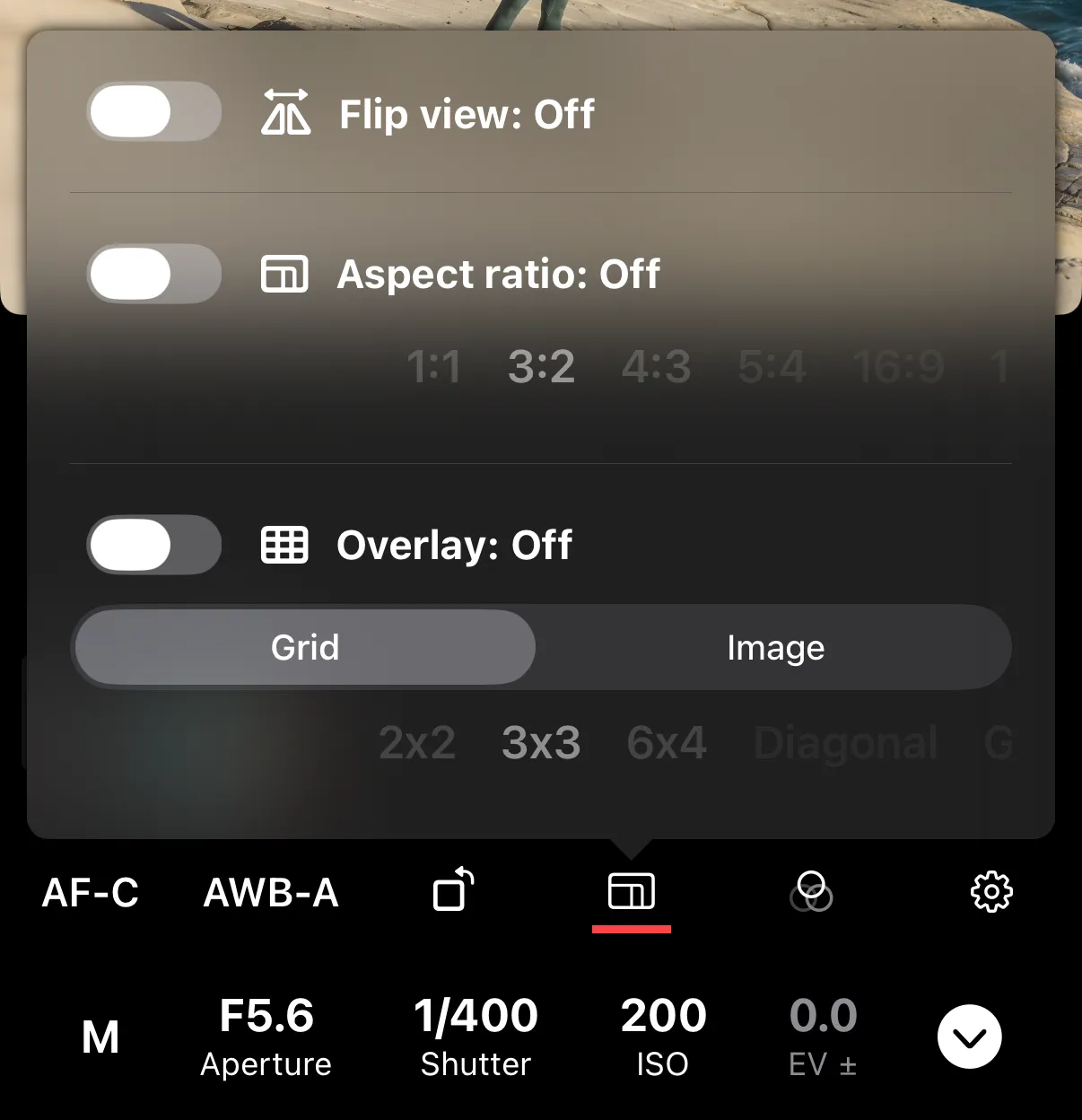Choose the 1:1 aspect ratio

434,366
